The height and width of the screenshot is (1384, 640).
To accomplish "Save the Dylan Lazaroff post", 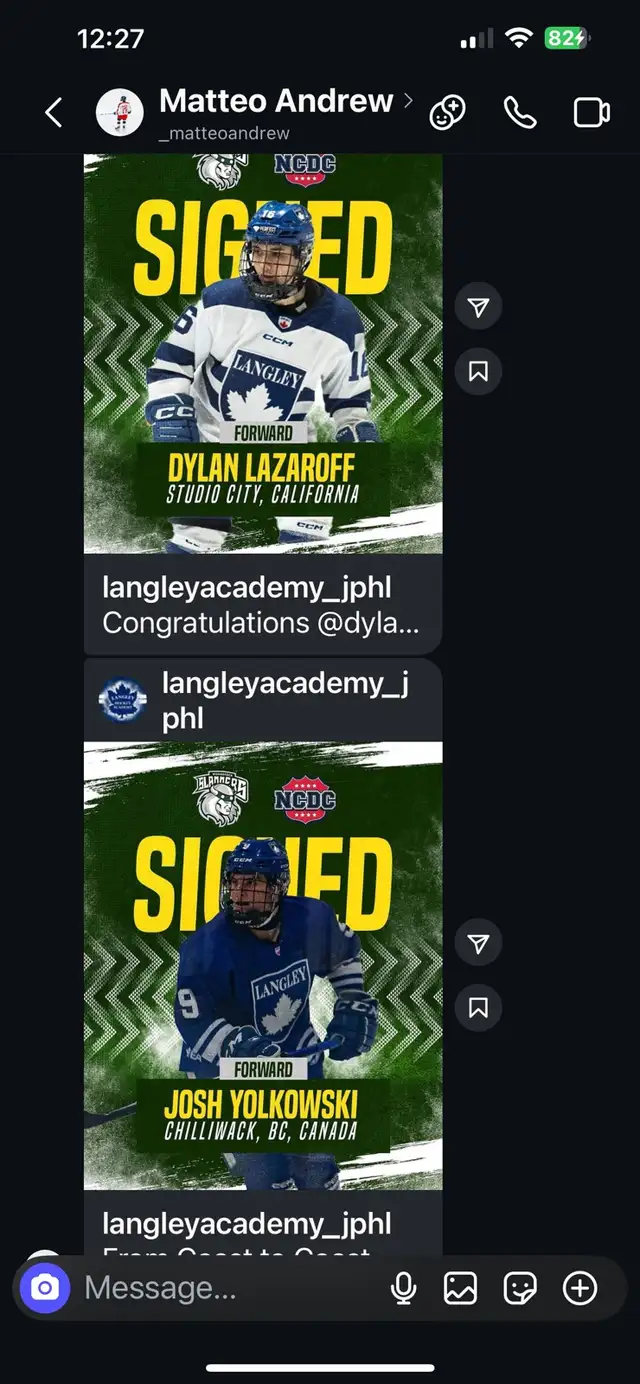I will click(478, 371).
